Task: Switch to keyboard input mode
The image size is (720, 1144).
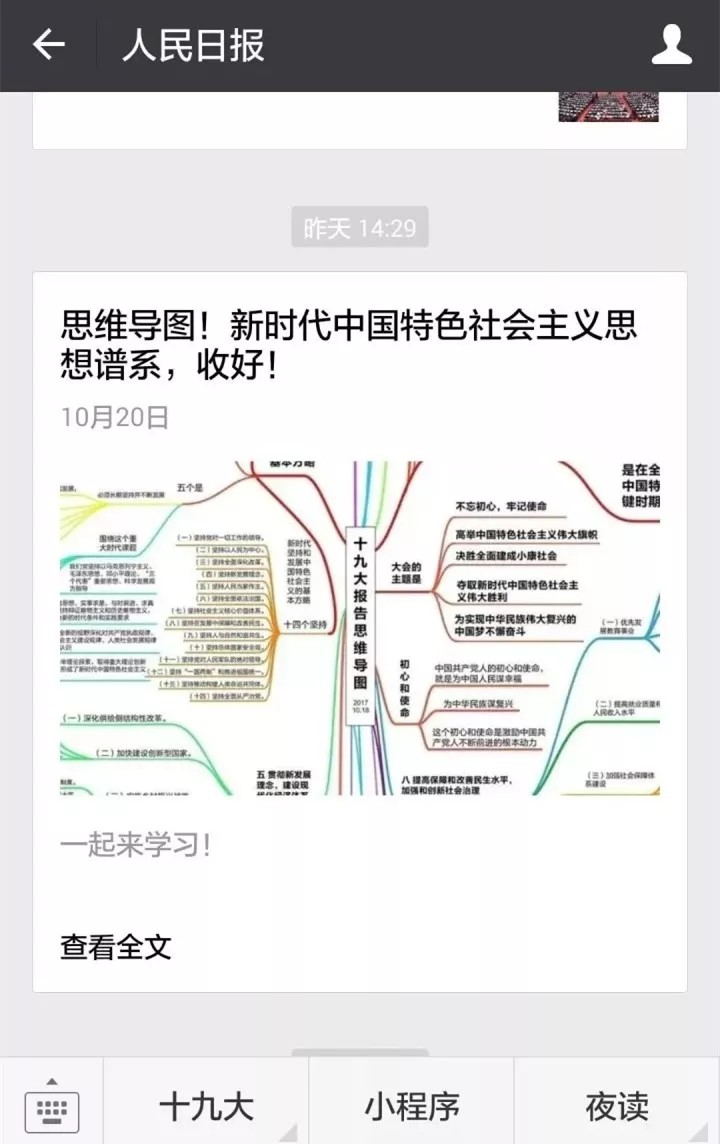Action: [x=51, y=1105]
